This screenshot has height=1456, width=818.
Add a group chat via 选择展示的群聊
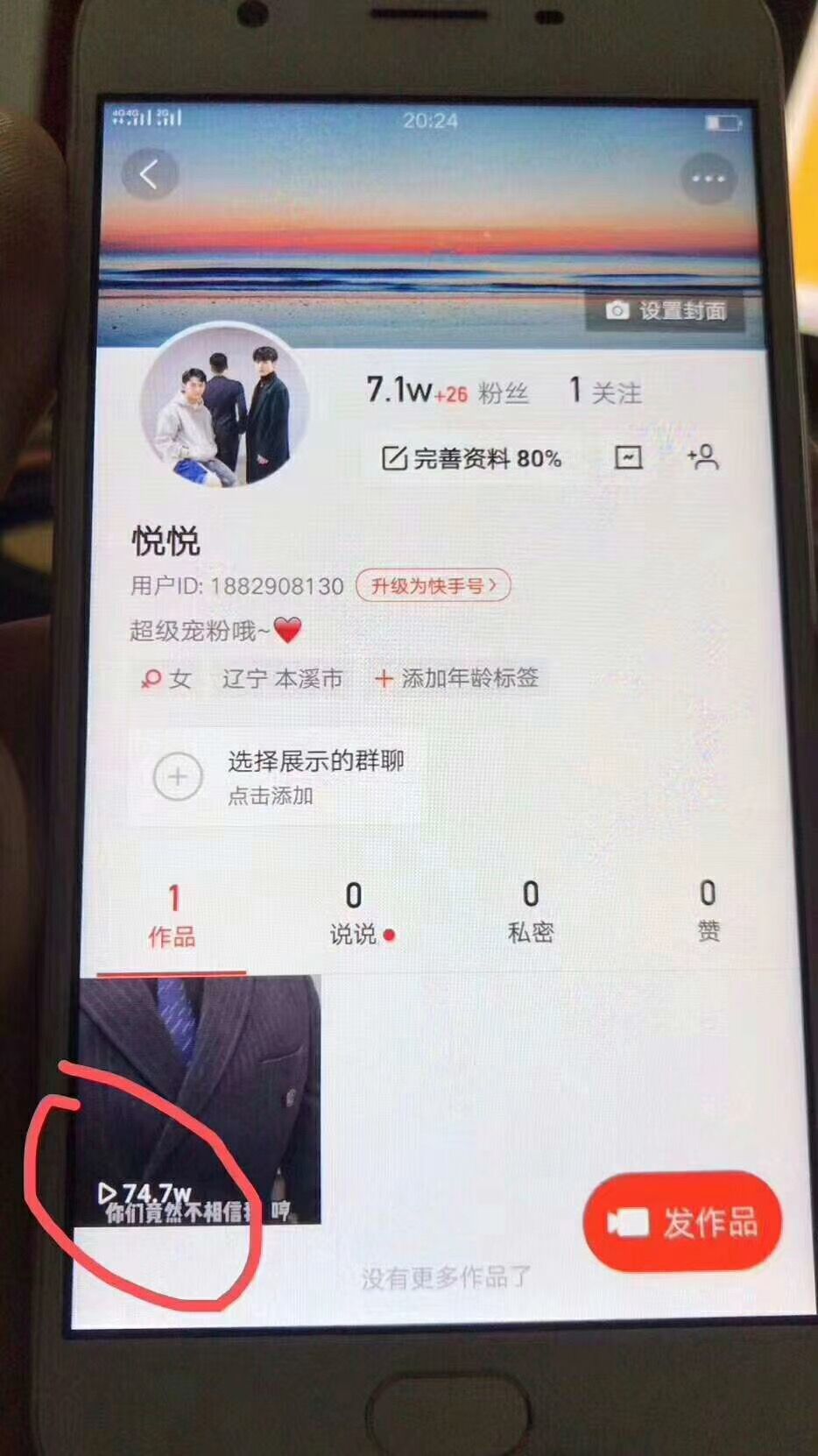[x=276, y=776]
